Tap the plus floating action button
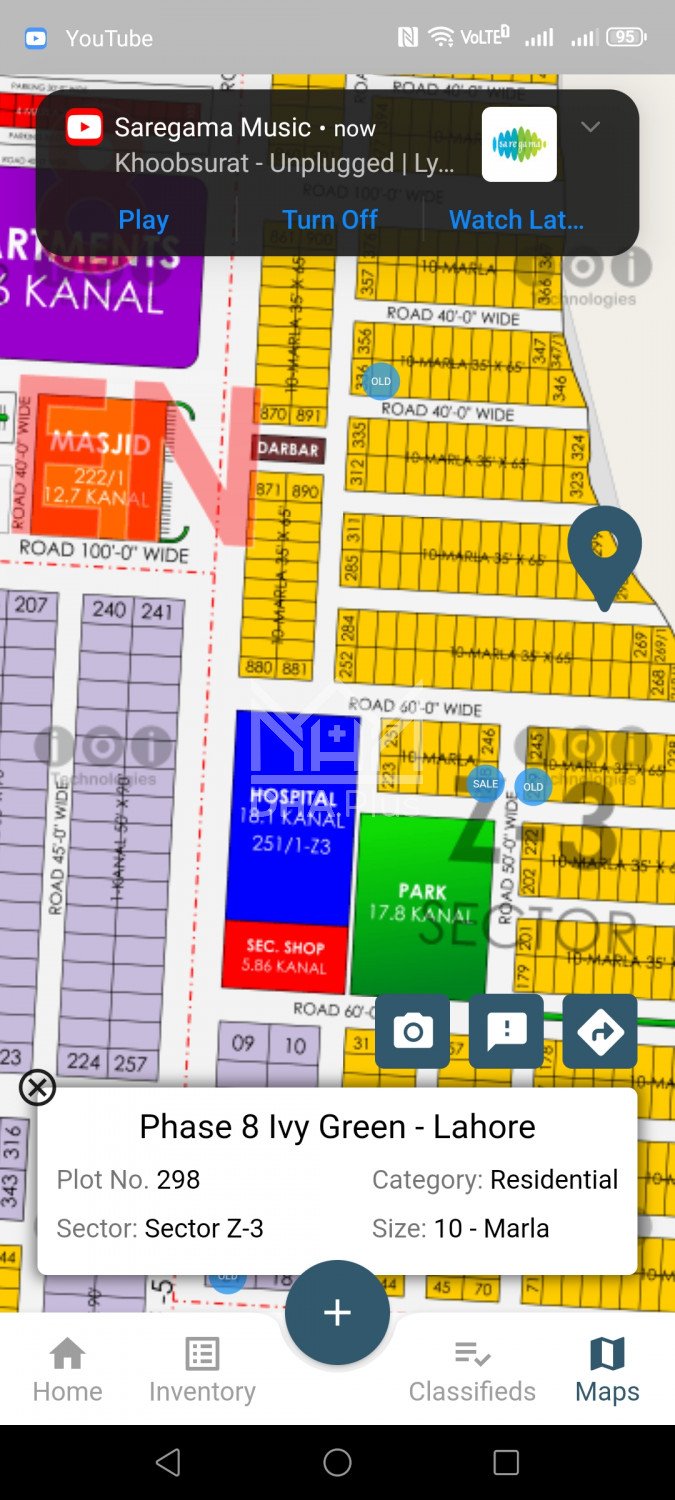 (337, 1312)
